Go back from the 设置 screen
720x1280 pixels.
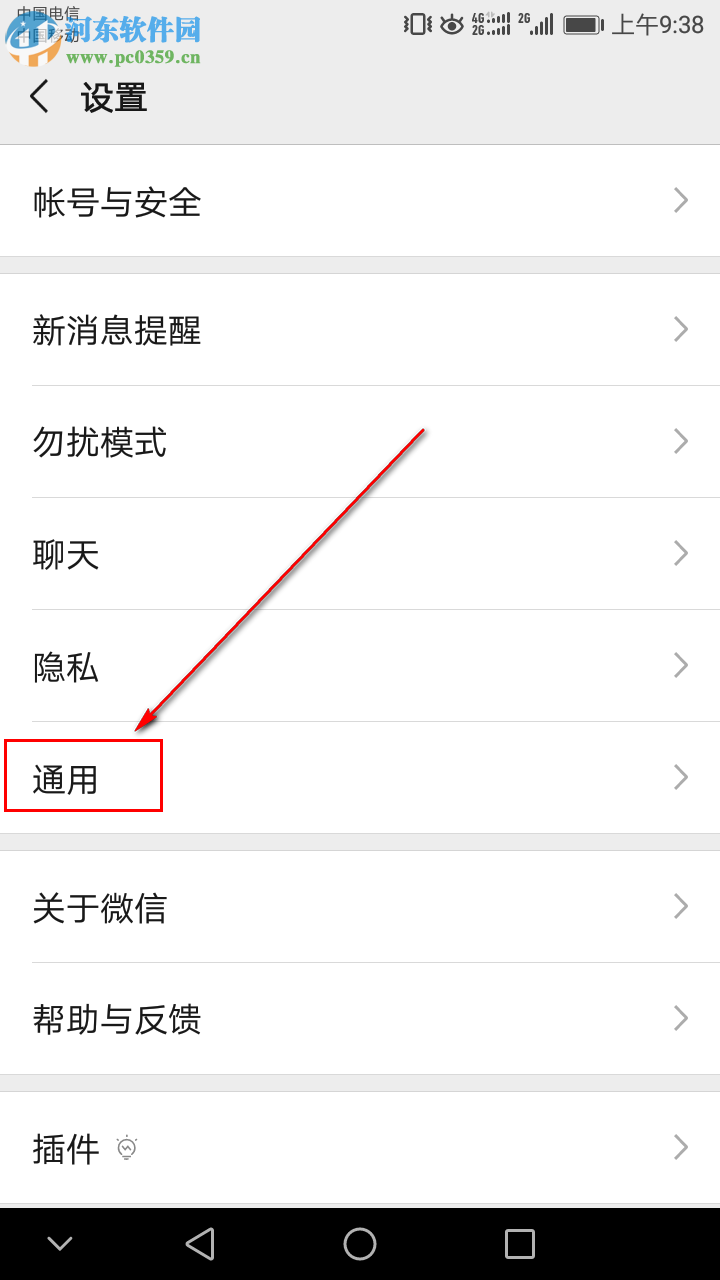coord(40,97)
